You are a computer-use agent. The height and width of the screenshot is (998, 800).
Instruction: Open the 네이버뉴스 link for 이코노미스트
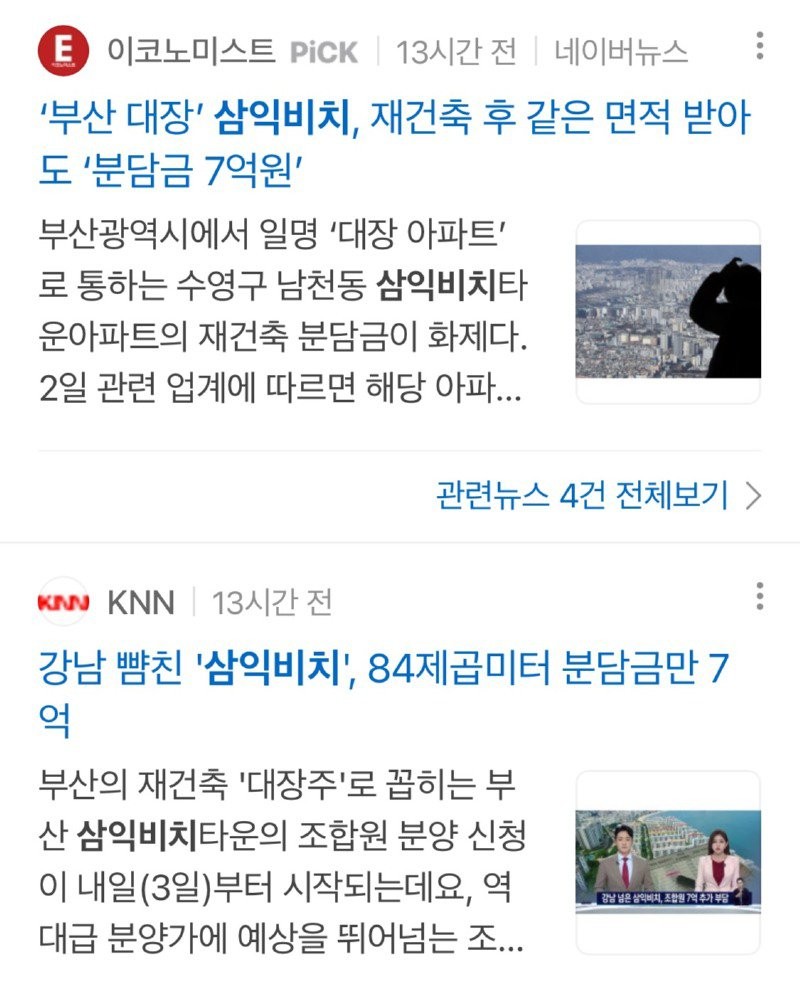click(621, 51)
